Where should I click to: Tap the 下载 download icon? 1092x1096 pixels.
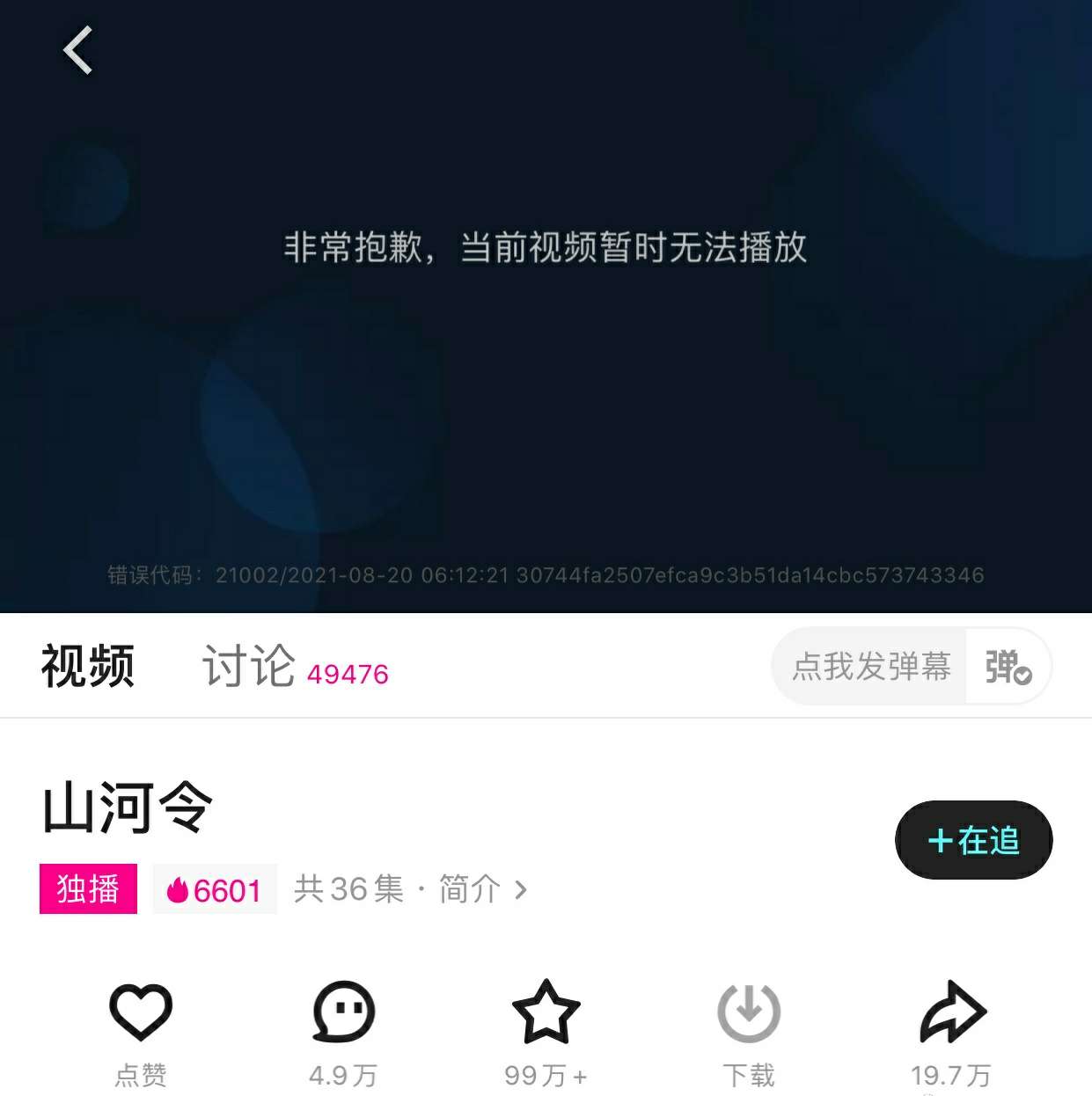tap(749, 1012)
